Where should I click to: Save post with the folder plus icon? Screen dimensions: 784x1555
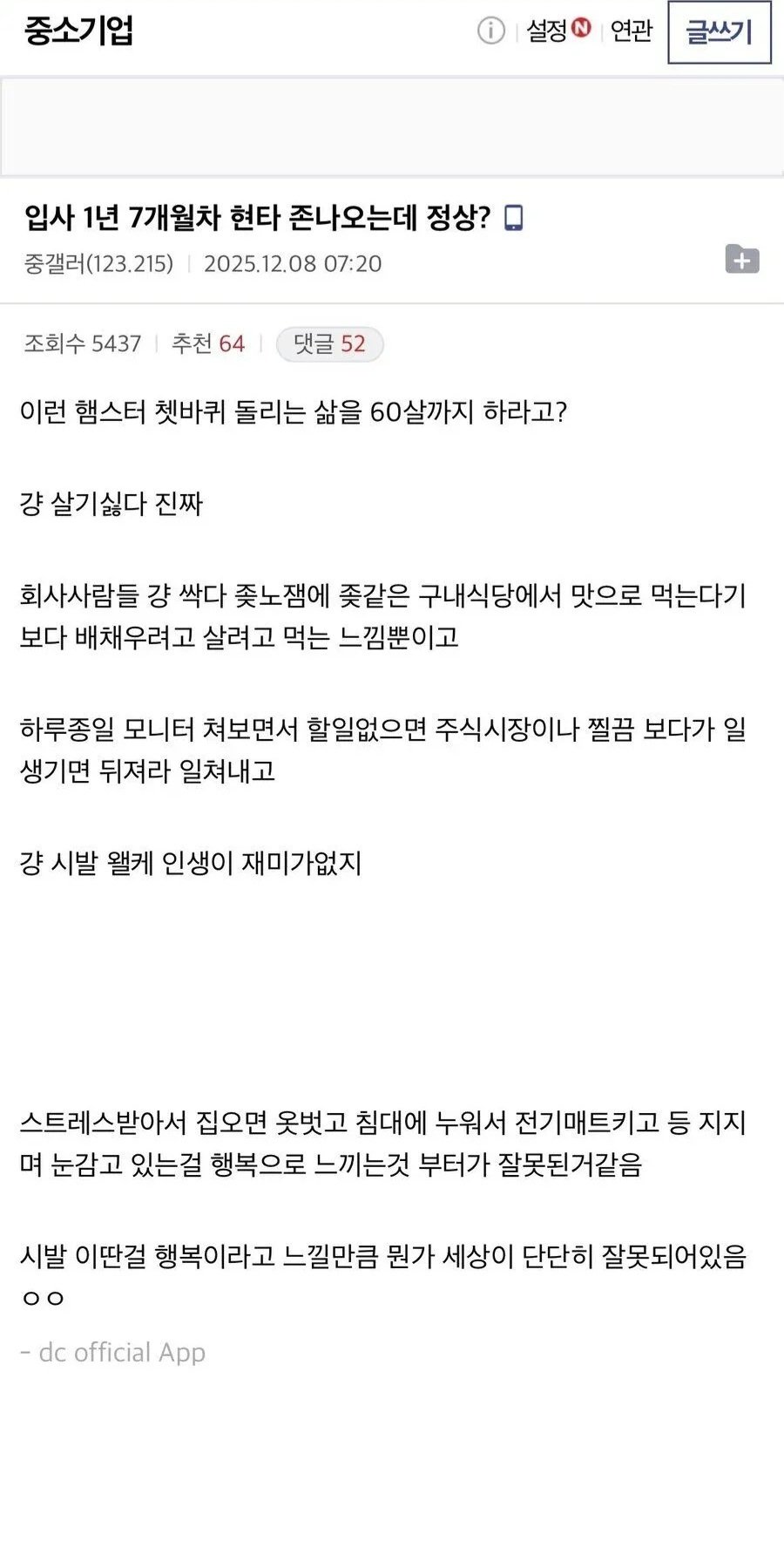tap(742, 260)
